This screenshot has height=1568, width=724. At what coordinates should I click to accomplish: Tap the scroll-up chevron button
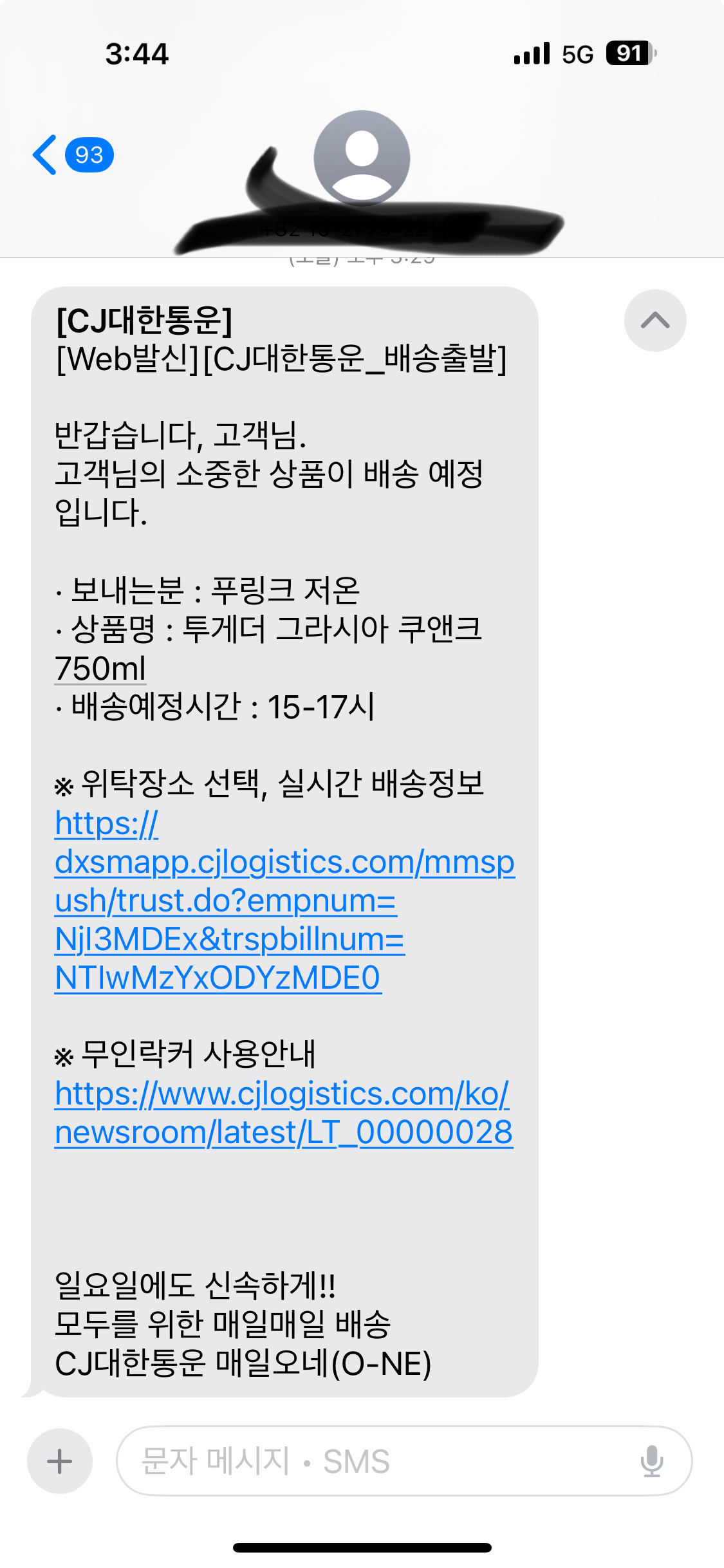pos(655,321)
